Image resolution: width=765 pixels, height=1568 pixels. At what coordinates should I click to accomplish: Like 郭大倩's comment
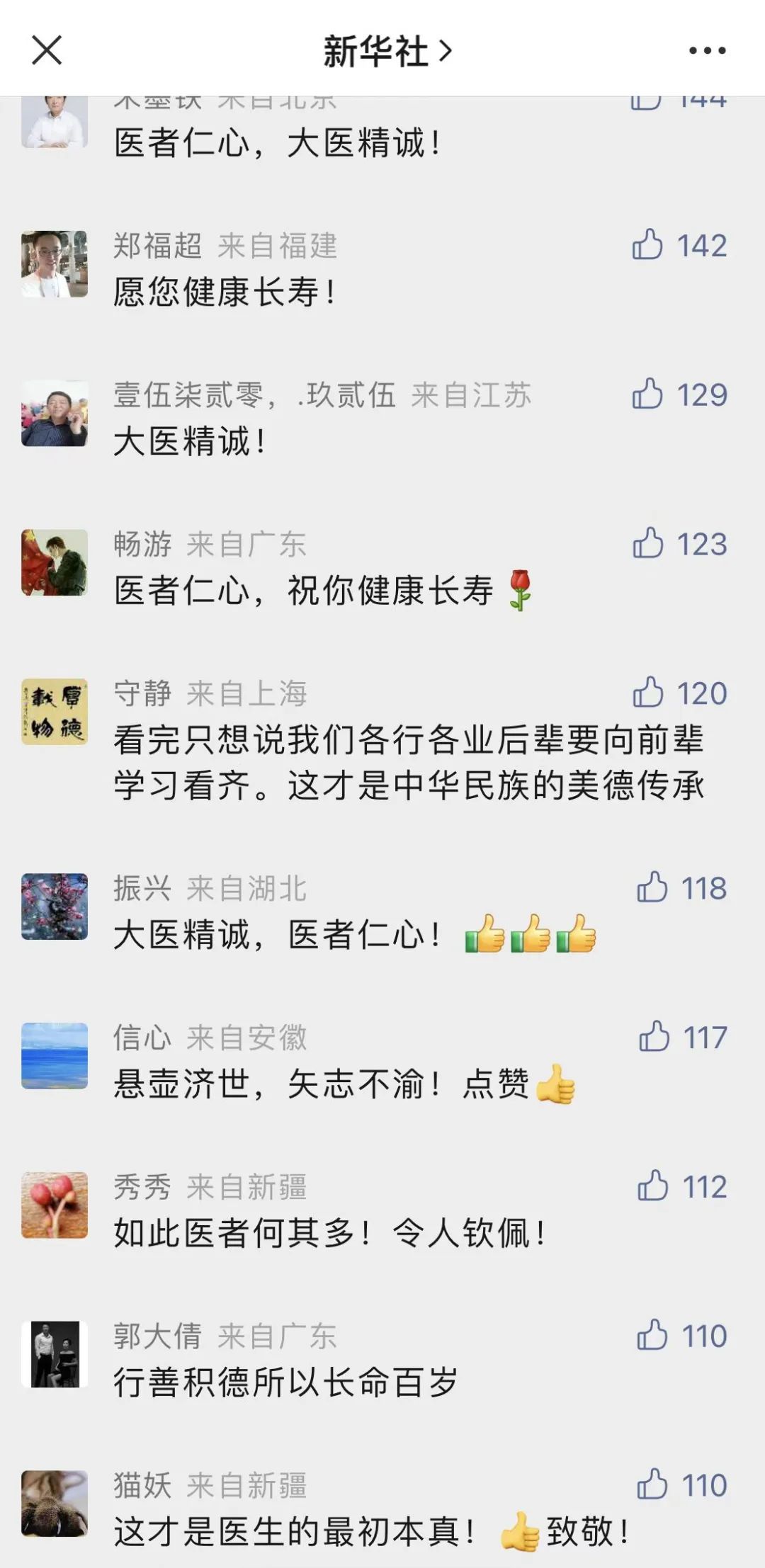(x=652, y=1336)
